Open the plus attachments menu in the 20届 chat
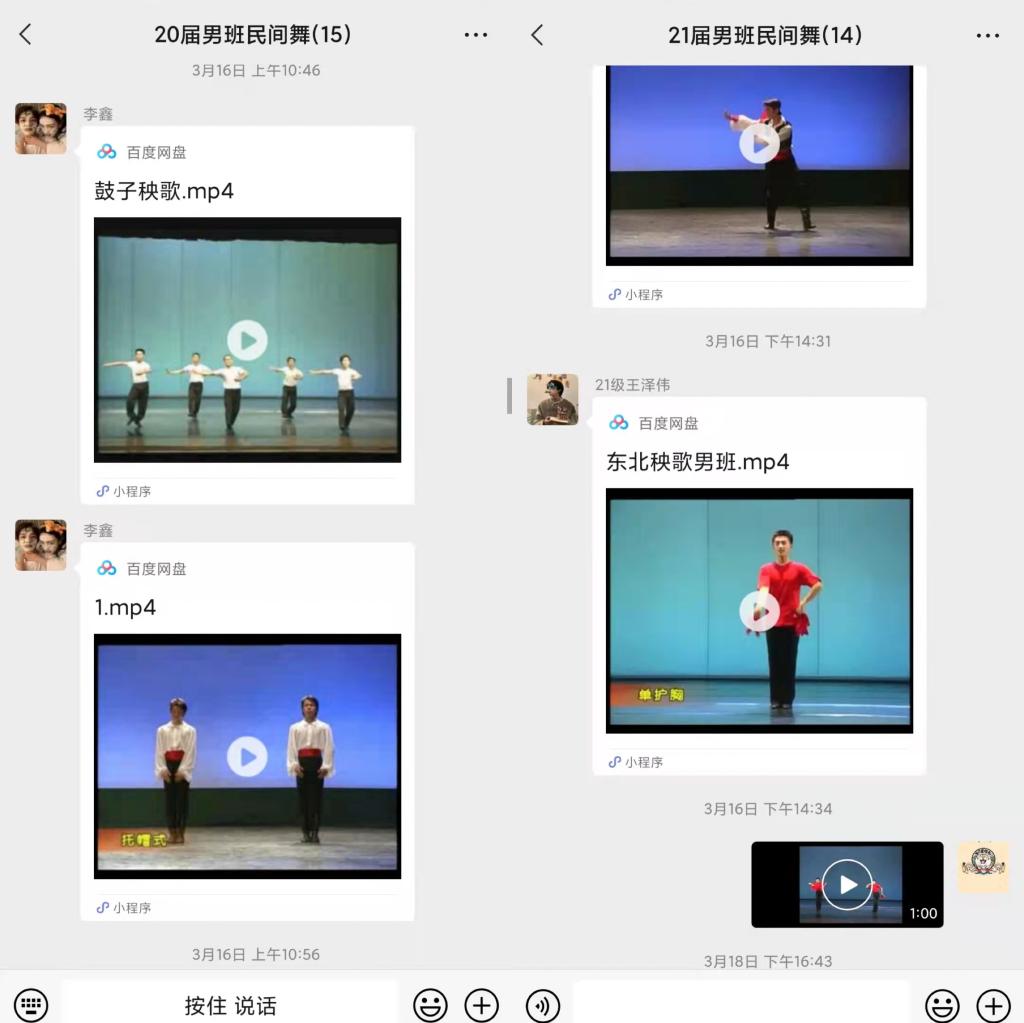 tap(482, 1004)
